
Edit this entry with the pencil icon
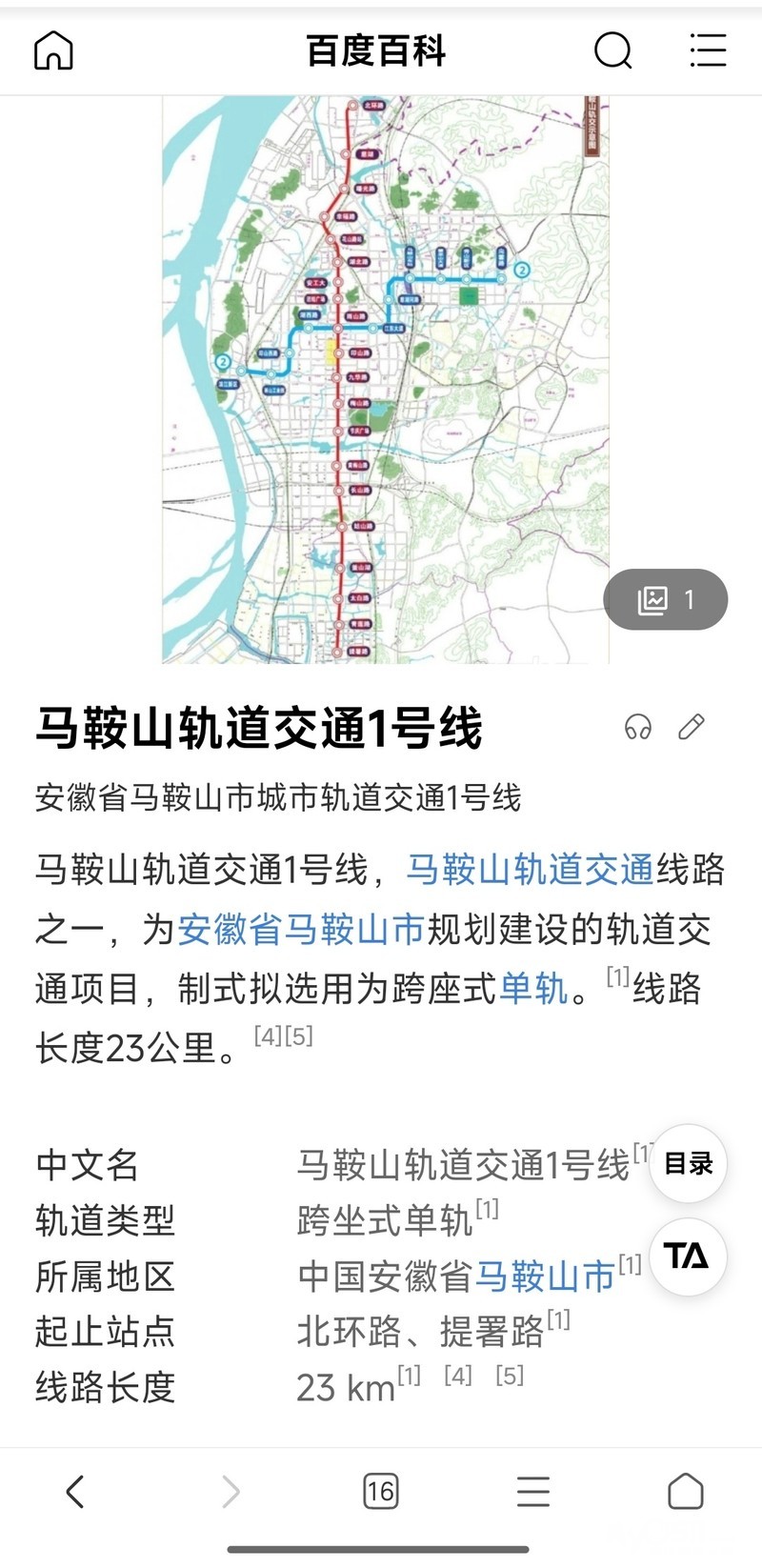(692, 728)
